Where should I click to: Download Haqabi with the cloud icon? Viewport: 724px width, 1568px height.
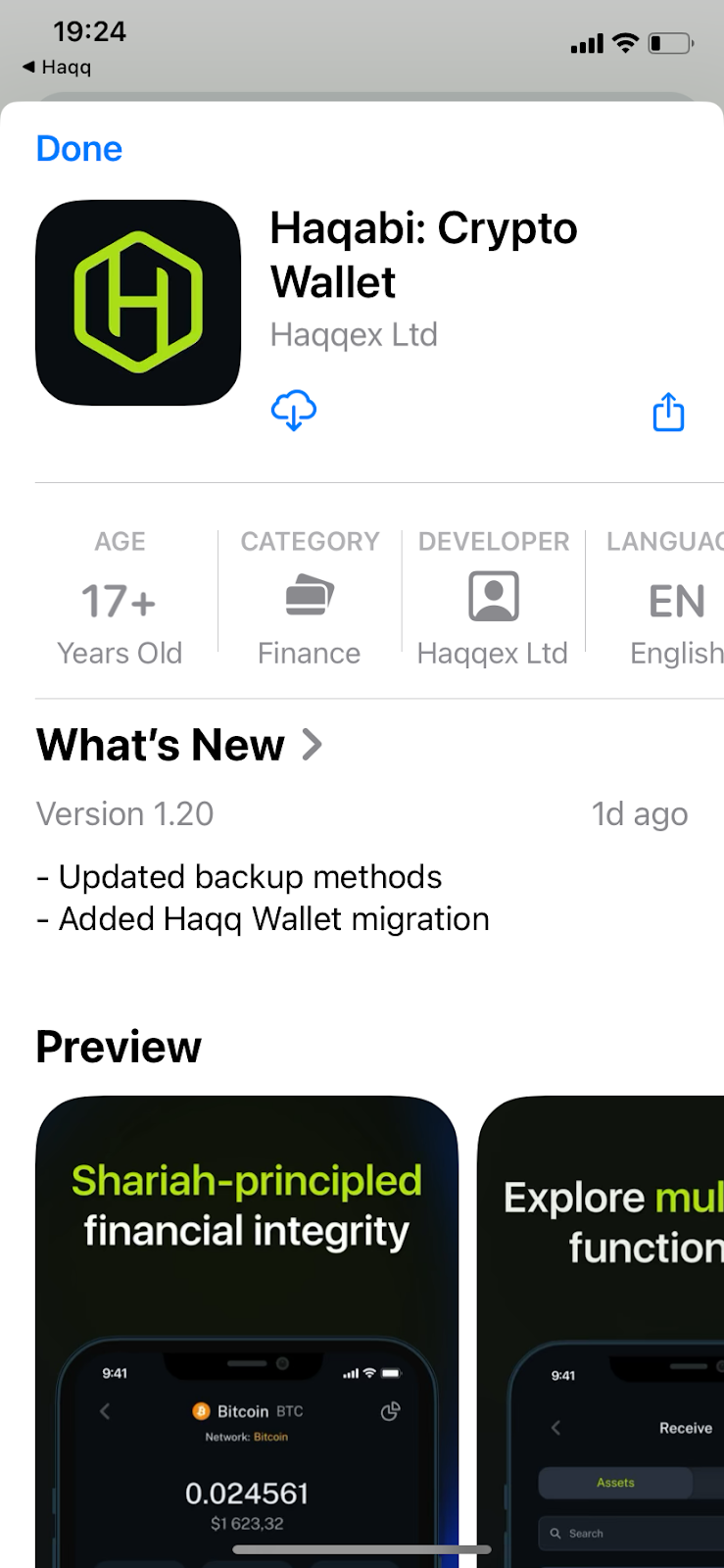coord(294,411)
